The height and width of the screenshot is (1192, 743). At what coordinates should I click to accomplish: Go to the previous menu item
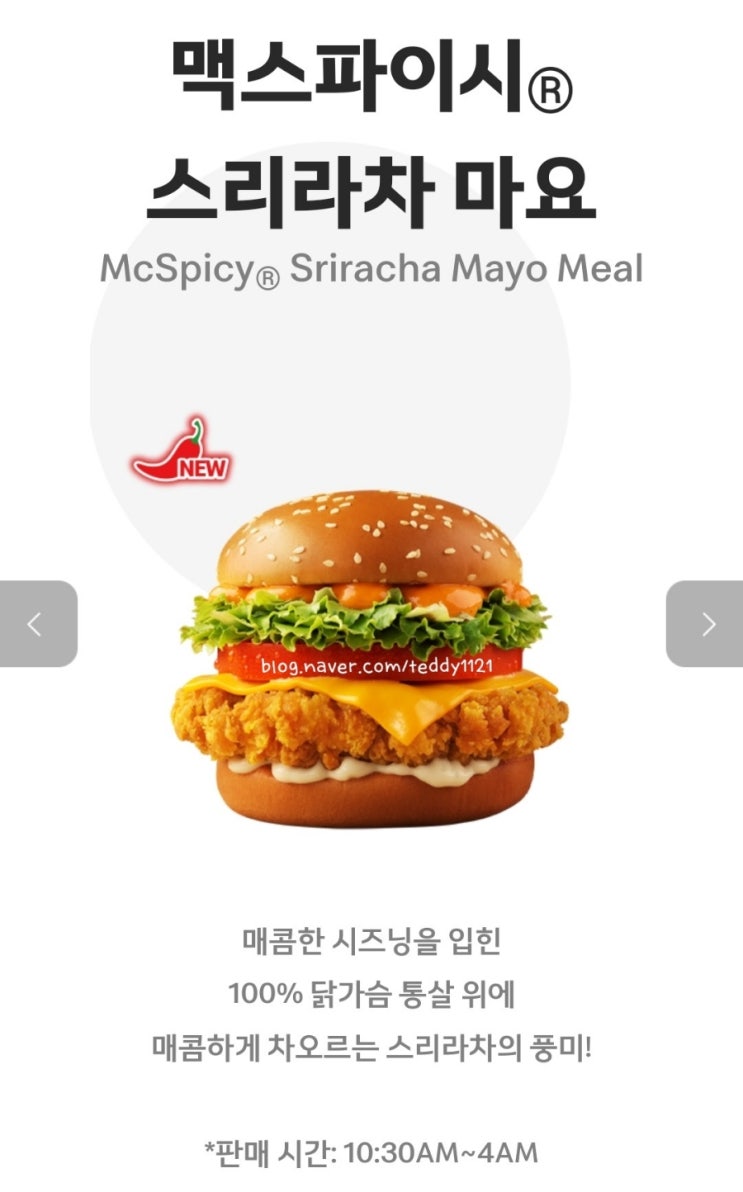(x=36, y=624)
